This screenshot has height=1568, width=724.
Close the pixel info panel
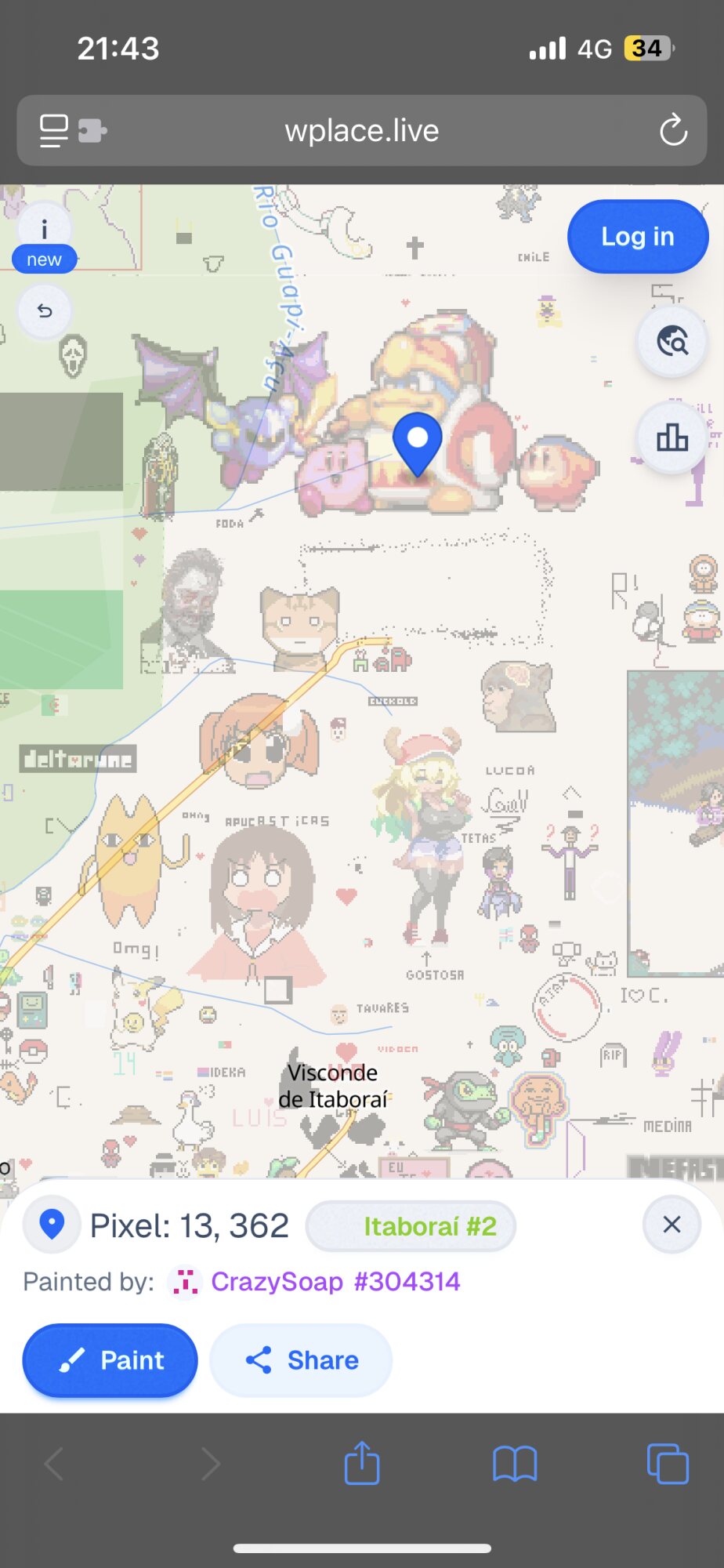click(672, 1225)
